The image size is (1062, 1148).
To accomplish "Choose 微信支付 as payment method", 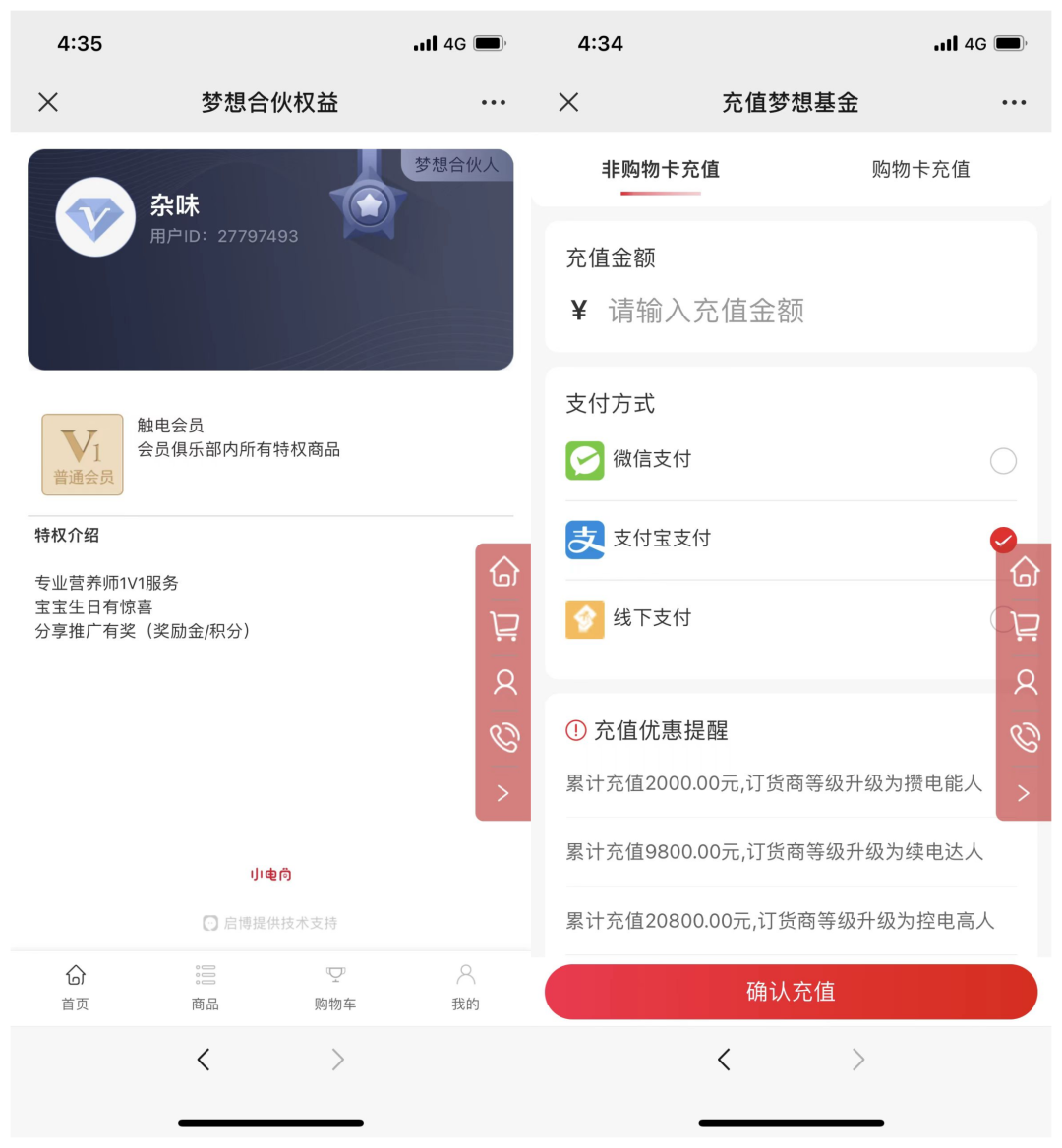I will coord(1002,460).
